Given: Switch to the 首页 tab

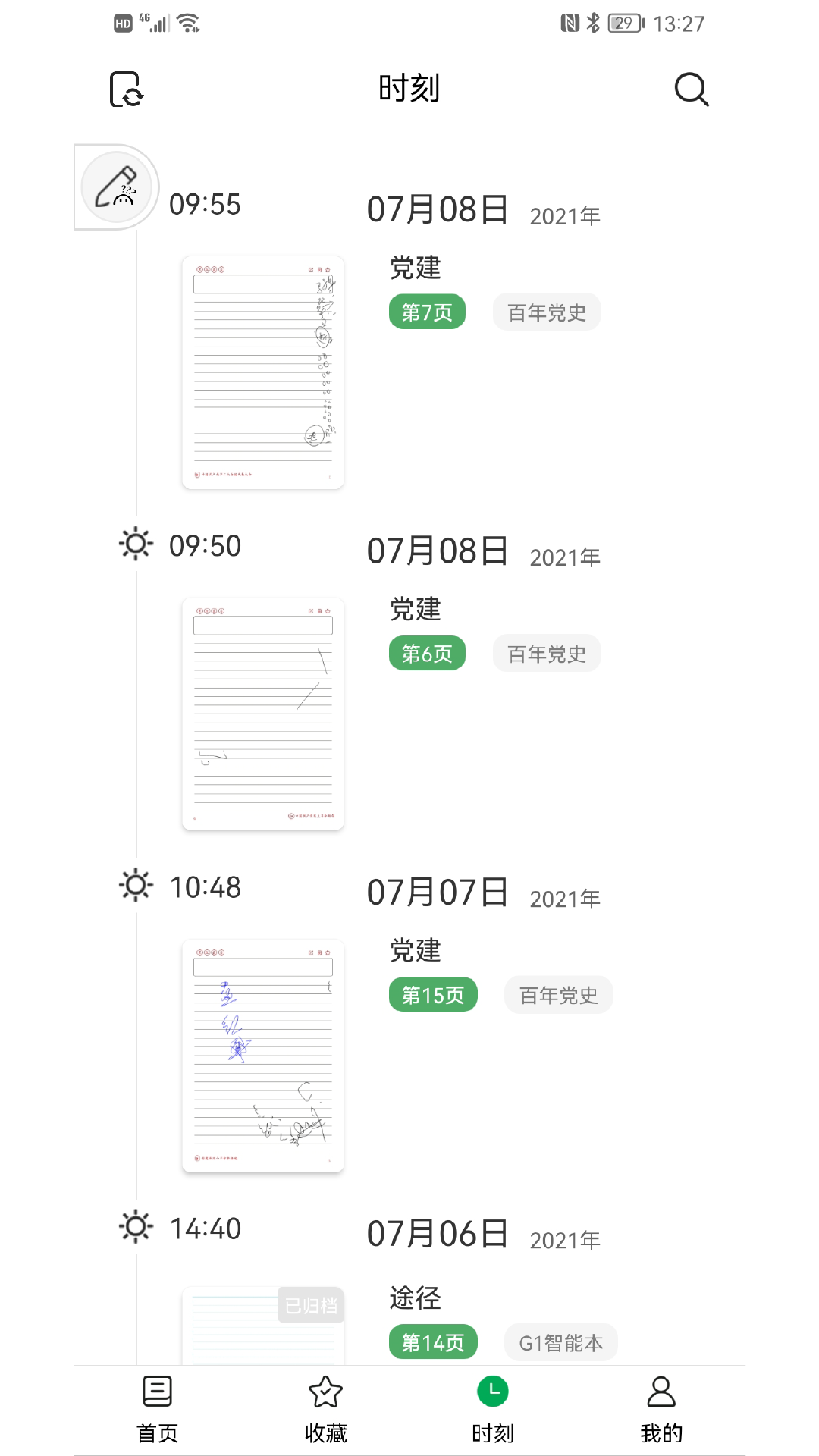Looking at the screenshot, I should tap(157, 1408).
